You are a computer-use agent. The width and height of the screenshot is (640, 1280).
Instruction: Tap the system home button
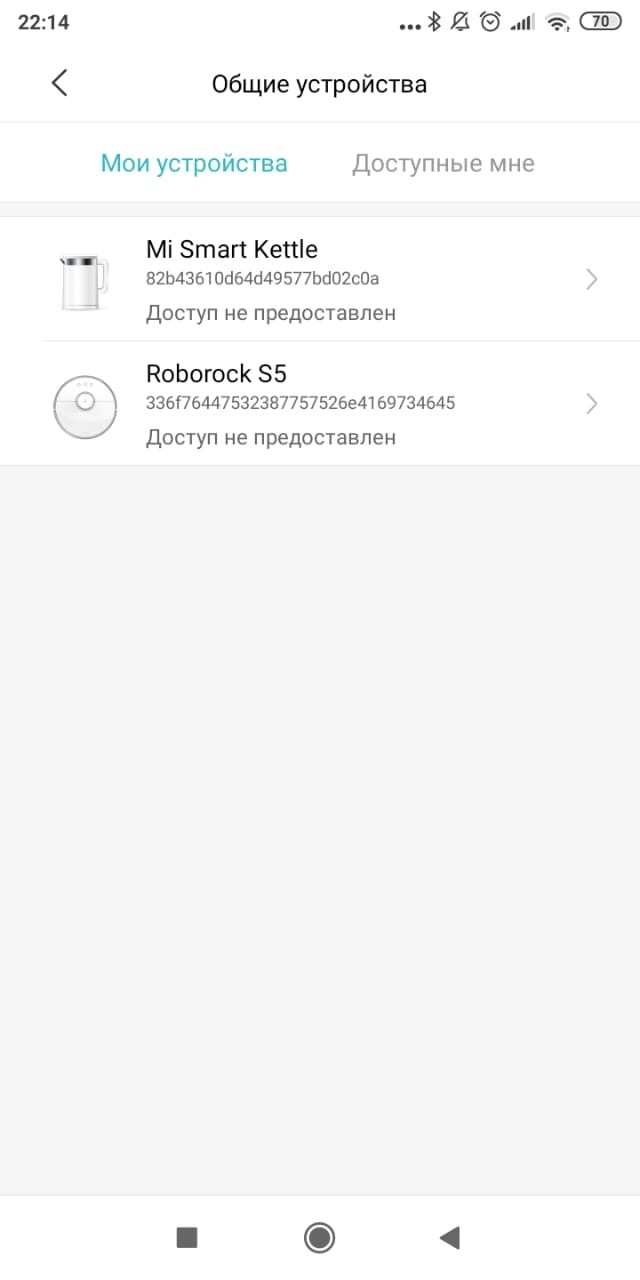click(319, 1238)
